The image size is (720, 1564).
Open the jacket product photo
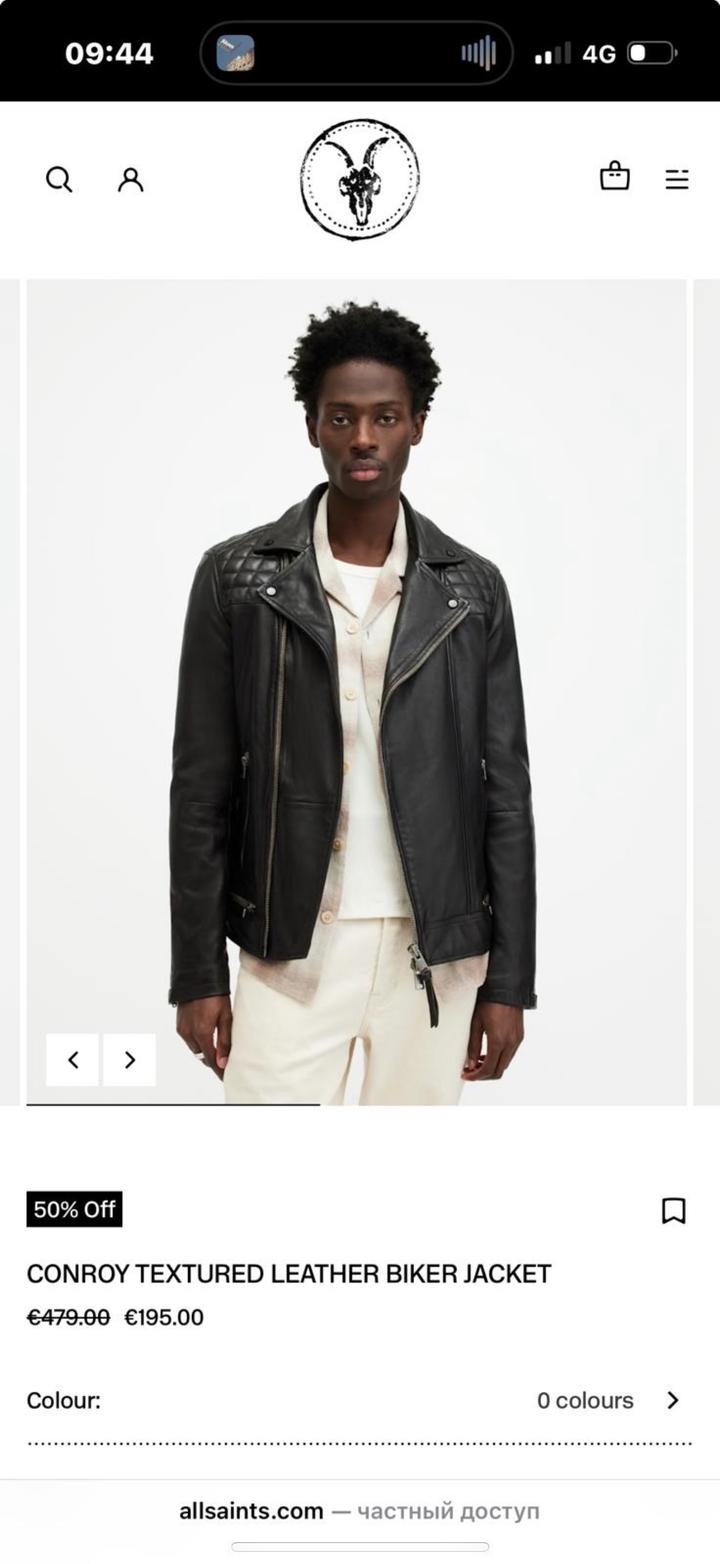[357, 692]
